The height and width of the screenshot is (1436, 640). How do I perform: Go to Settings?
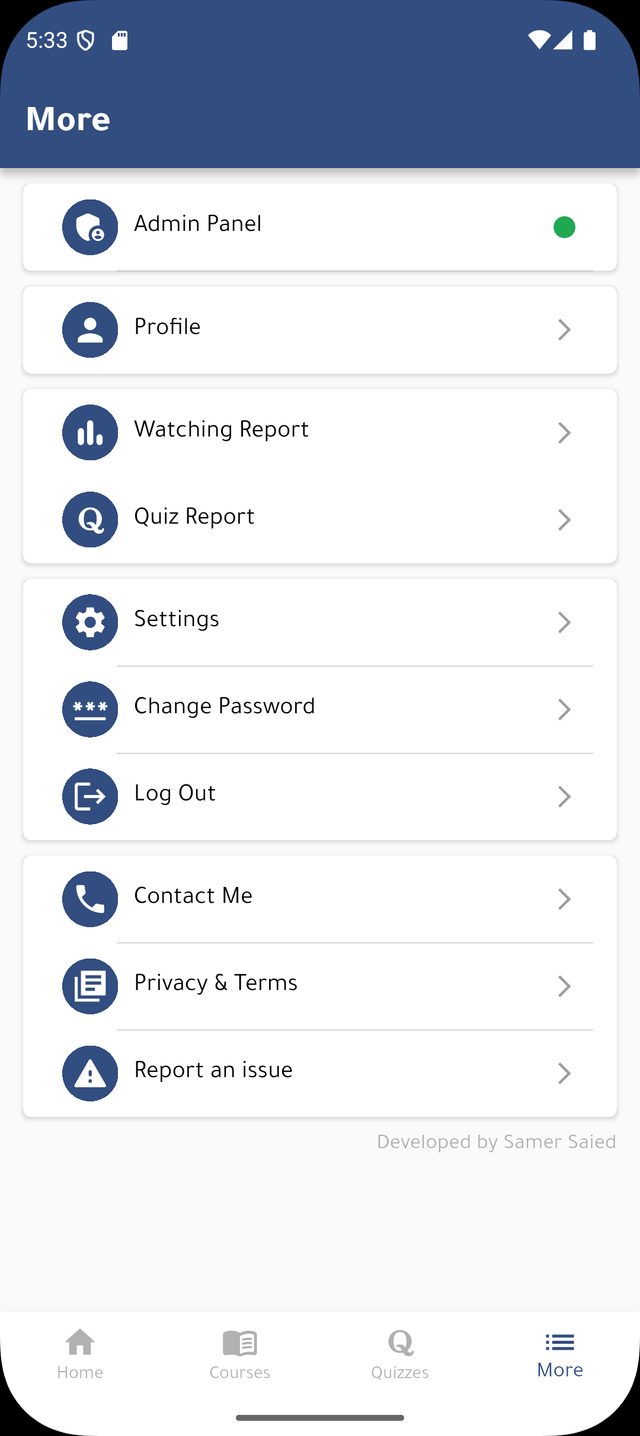pos(320,621)
